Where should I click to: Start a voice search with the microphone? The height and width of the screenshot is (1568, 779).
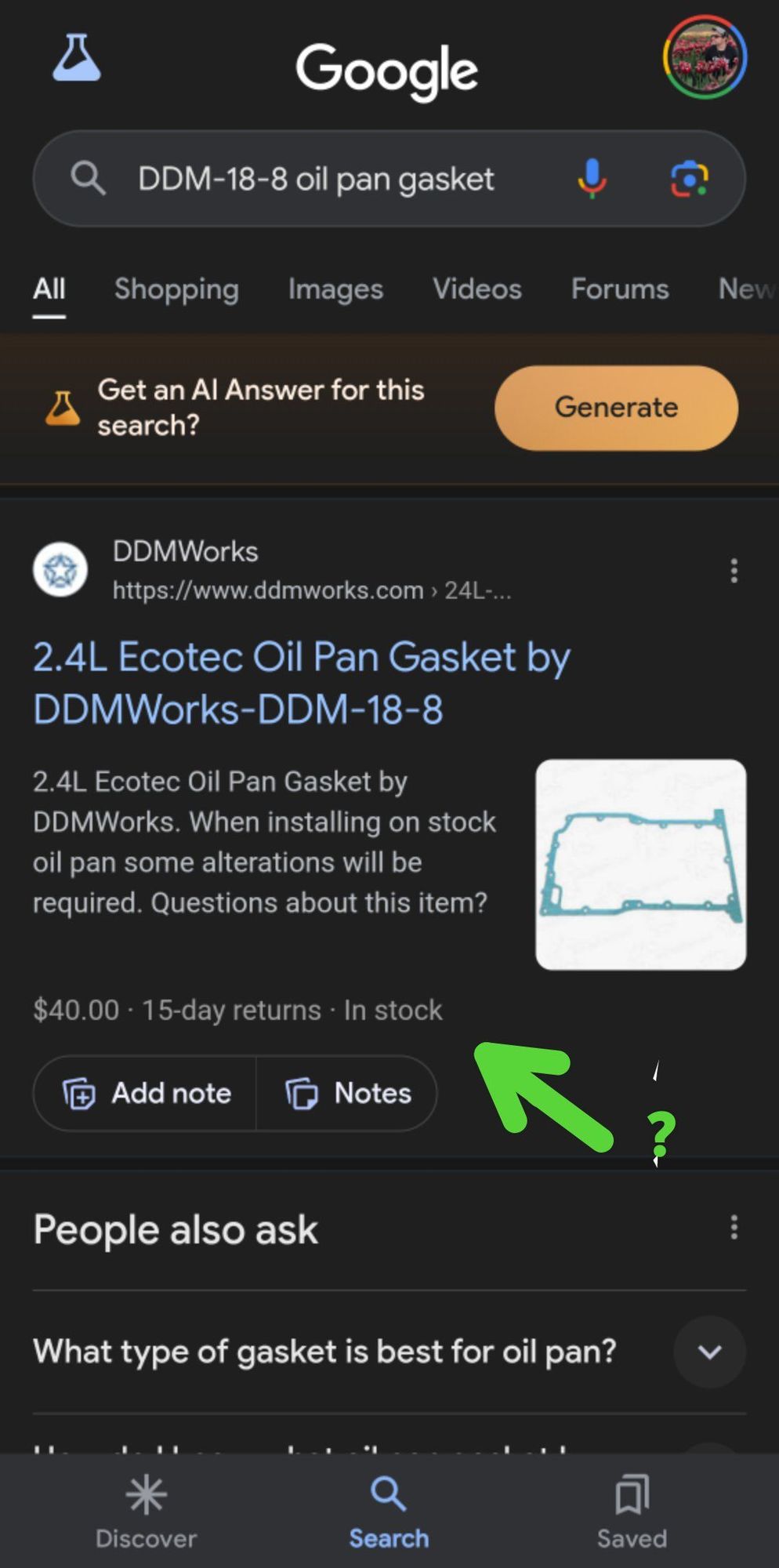click(x=592, y=179)
